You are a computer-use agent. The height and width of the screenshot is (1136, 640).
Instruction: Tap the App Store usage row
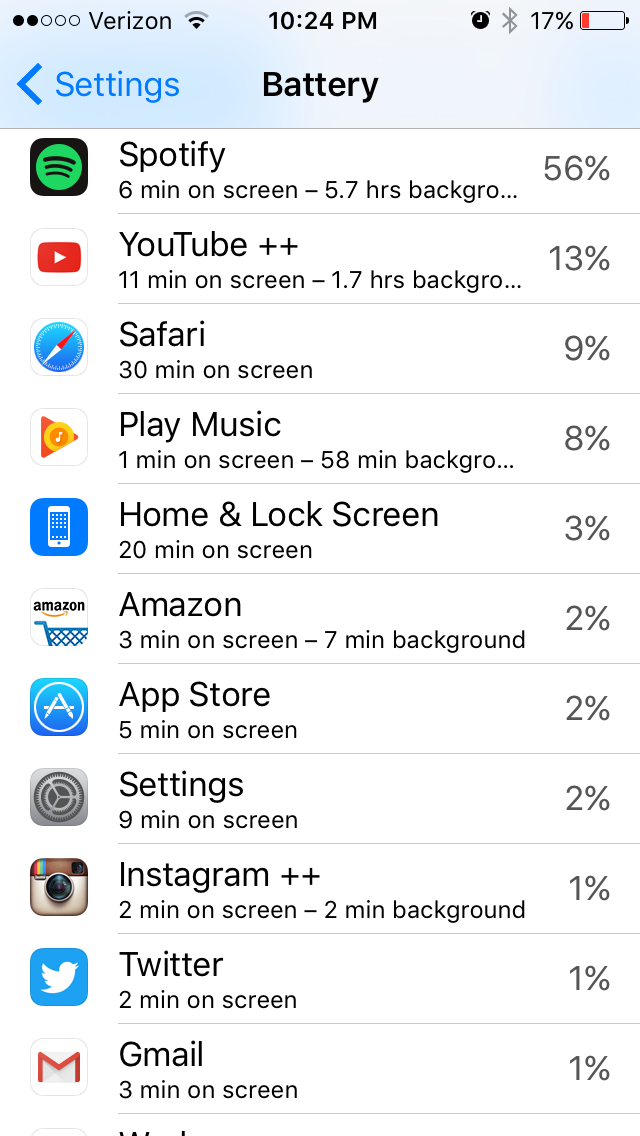point(320,709)
